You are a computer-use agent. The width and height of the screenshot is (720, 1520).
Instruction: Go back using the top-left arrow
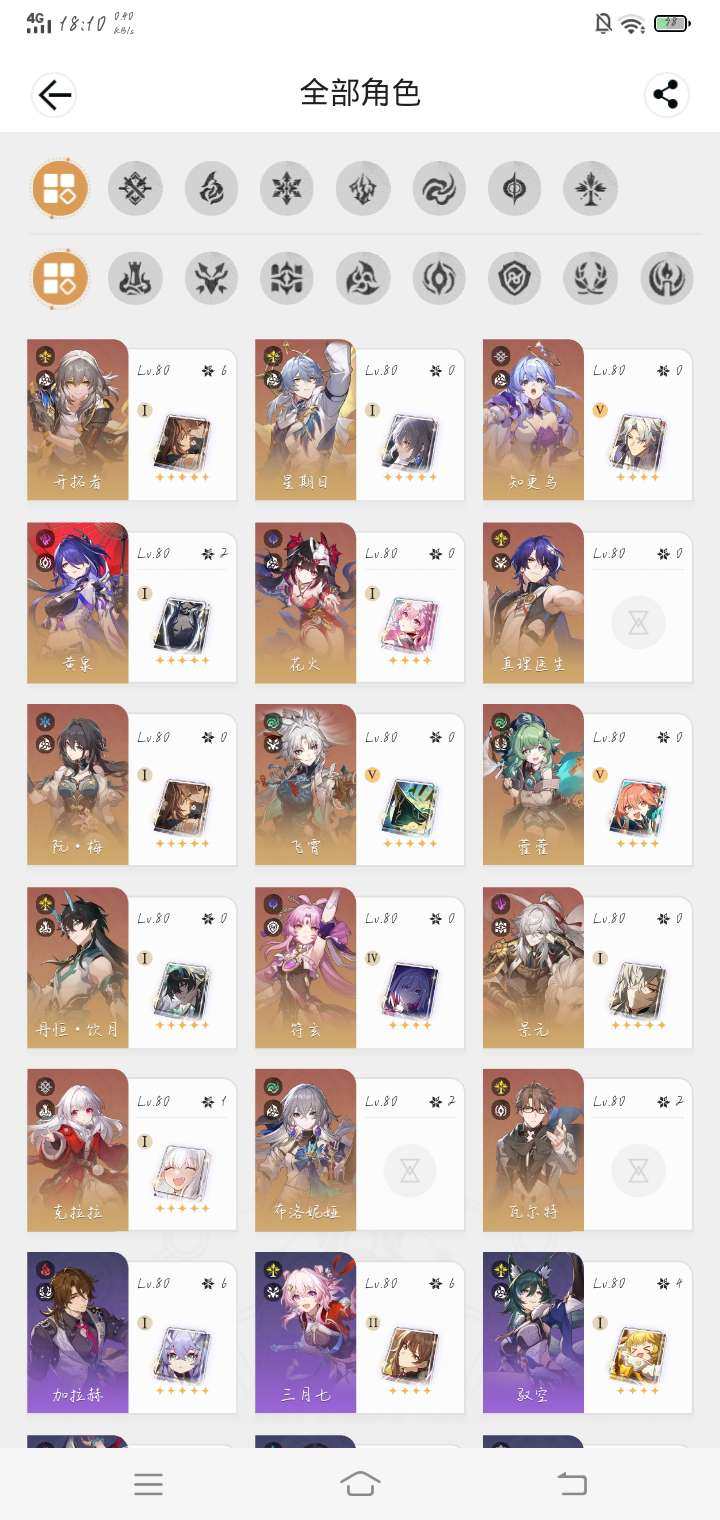54,96
